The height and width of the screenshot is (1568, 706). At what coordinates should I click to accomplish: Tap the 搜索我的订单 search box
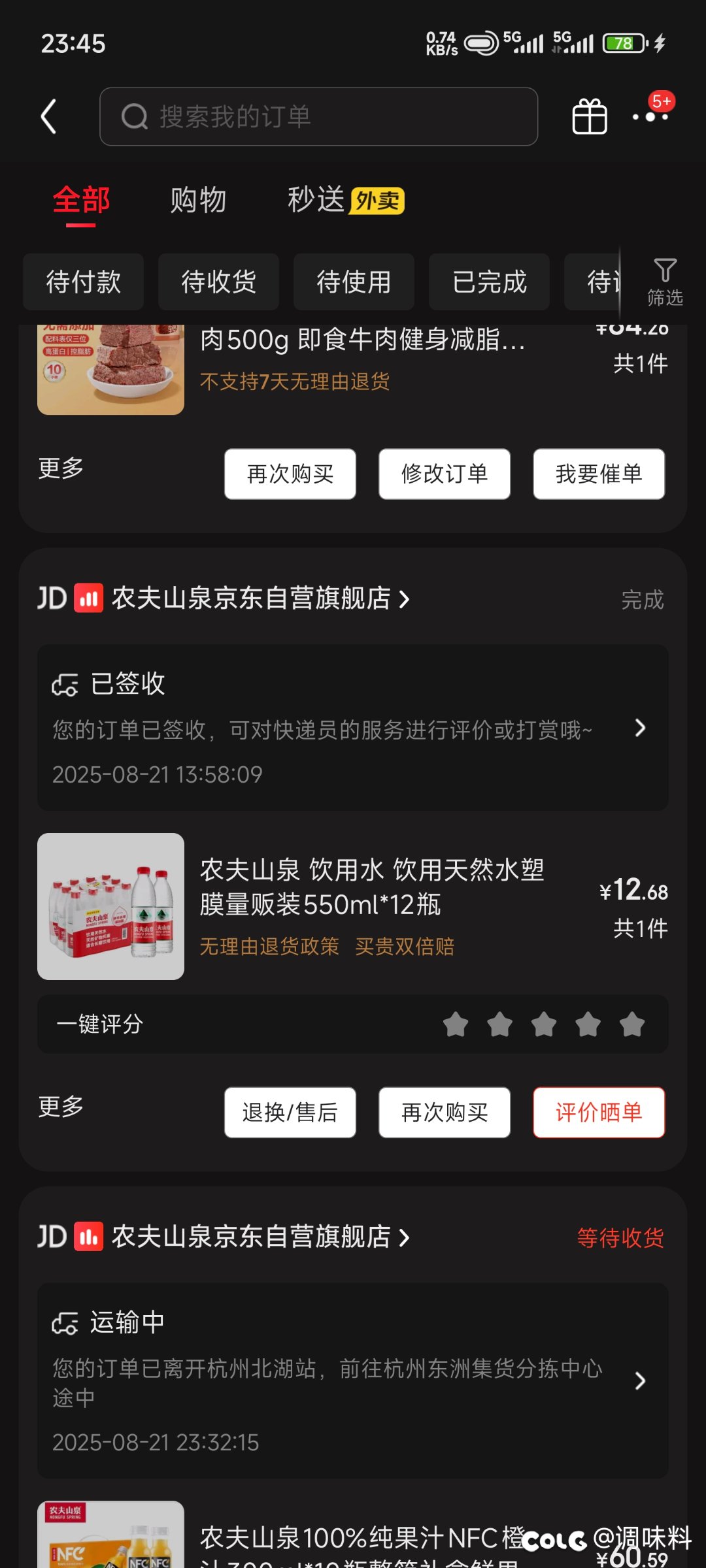pyautogui.click(x=319, y=117)
